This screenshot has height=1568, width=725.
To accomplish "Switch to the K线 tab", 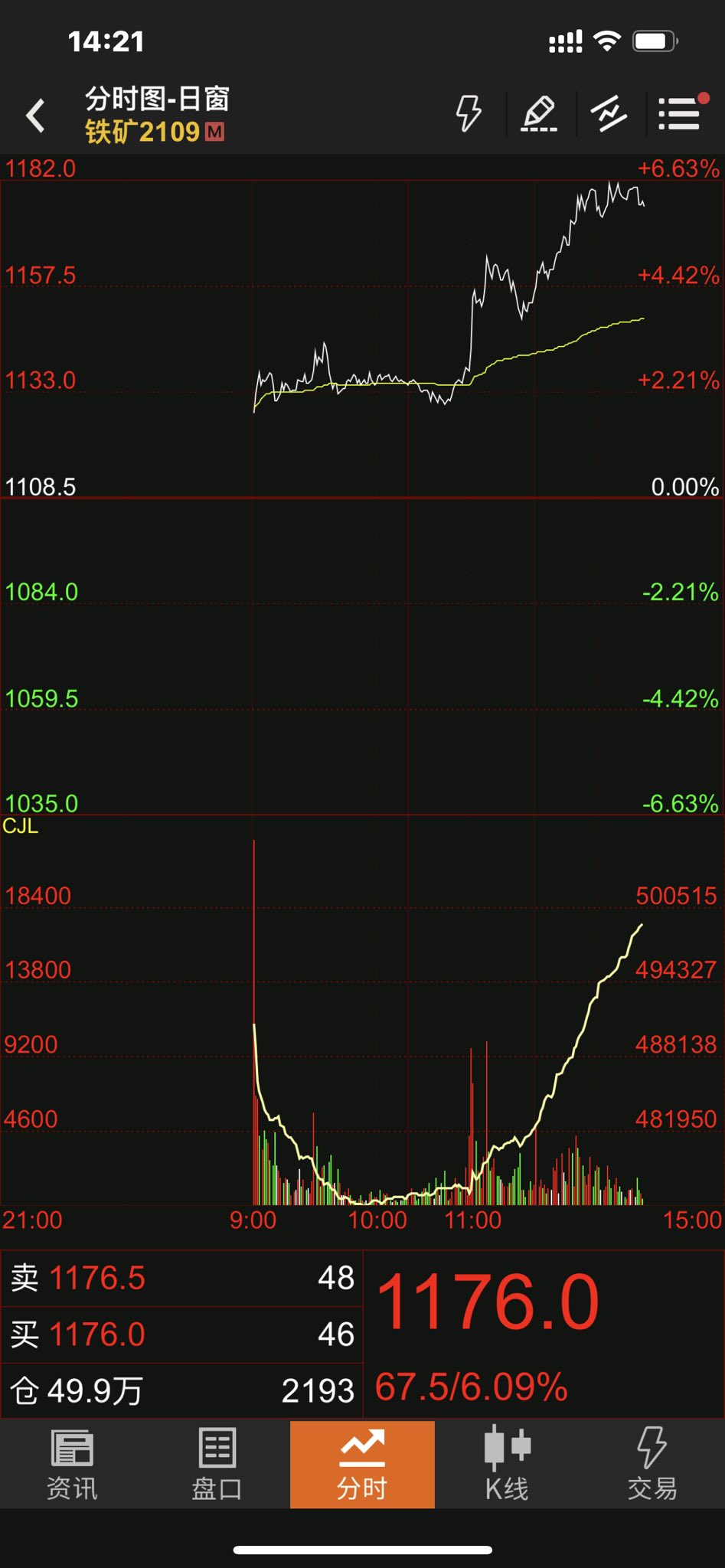I will (x=507, y=1464).
